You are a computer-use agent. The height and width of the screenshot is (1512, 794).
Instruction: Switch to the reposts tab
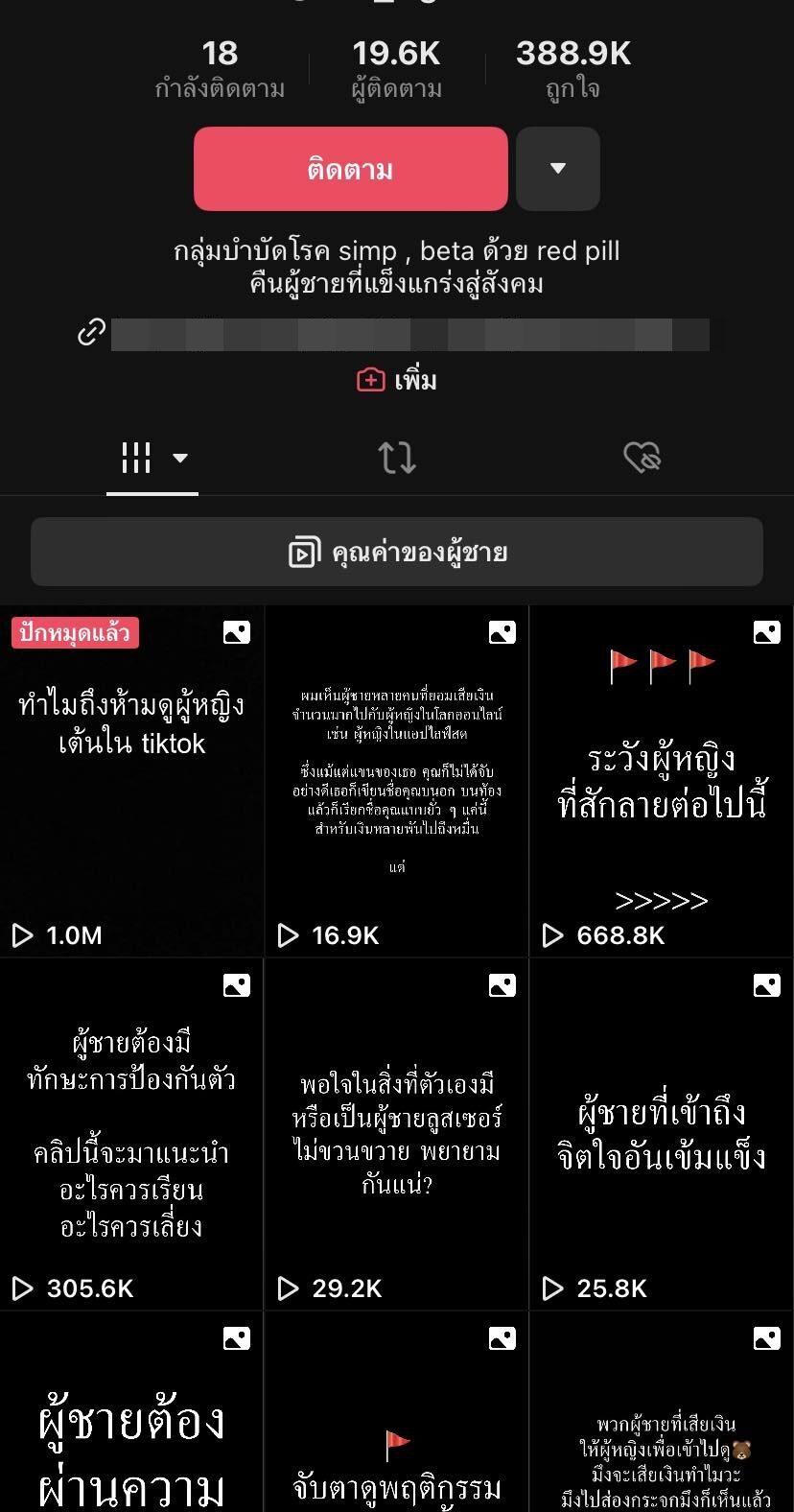pyautogui.click(x=397, y=458)
